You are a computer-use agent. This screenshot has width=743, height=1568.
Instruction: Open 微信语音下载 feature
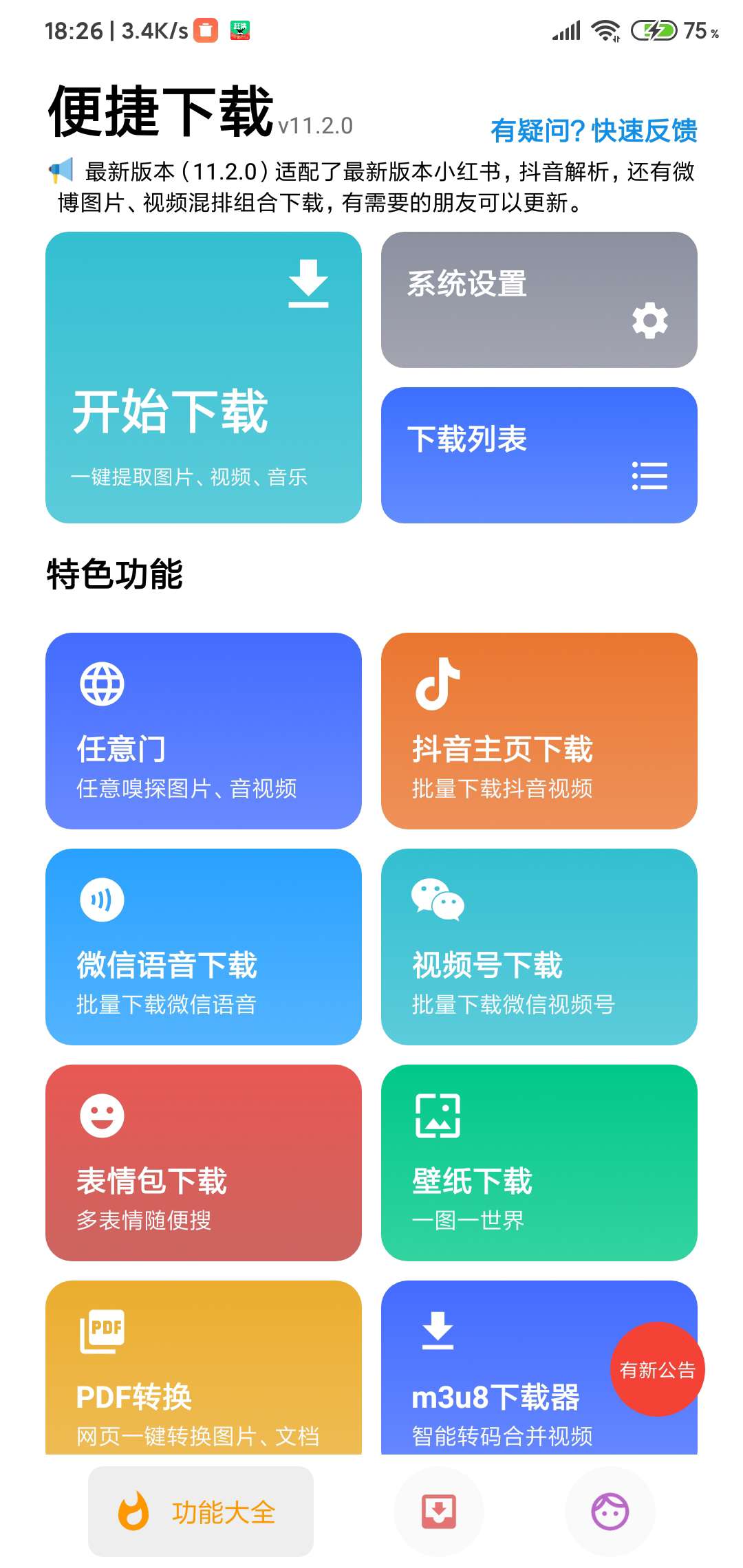[x=203, y=946]
